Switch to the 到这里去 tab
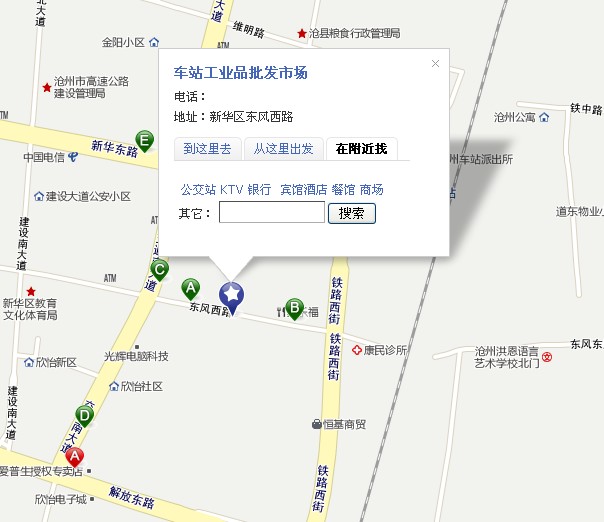The height and width of the screenshot is (522, 604). point(208,149)
